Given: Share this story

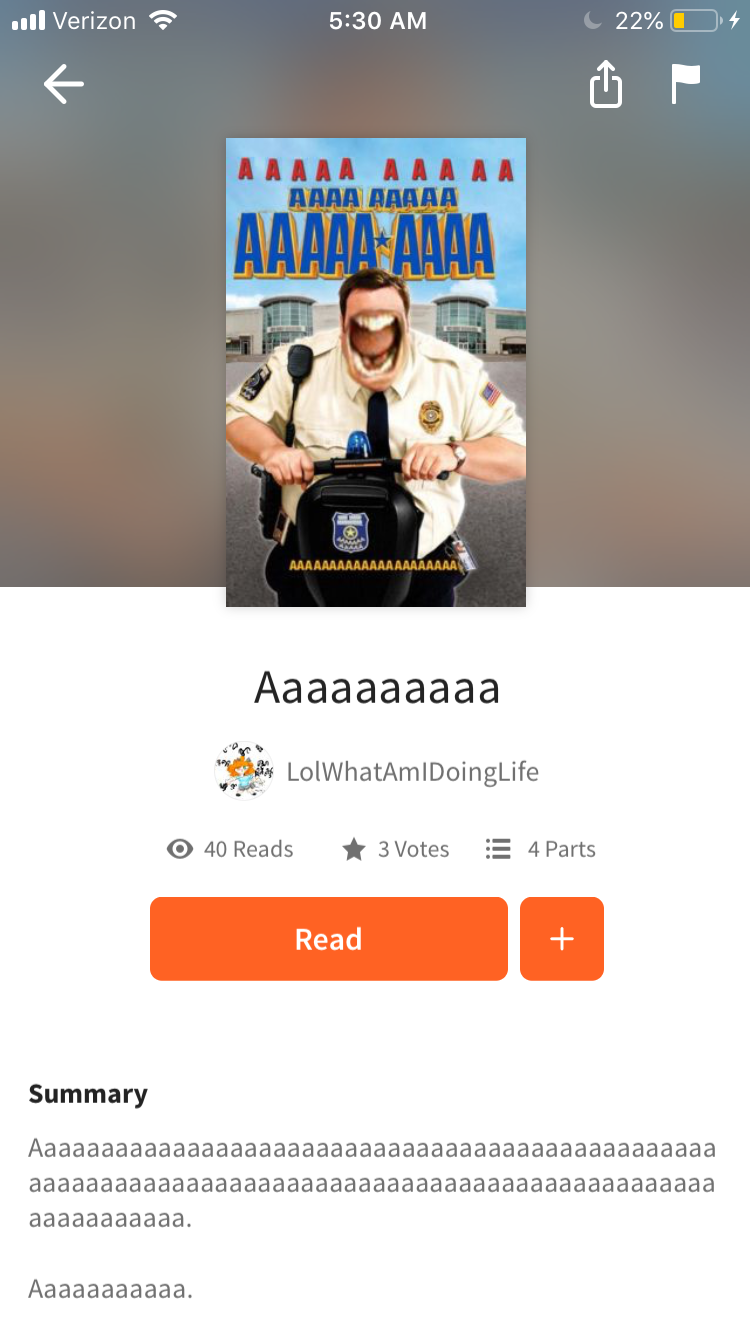Looking at the screenshot, I should pos(605,85).
